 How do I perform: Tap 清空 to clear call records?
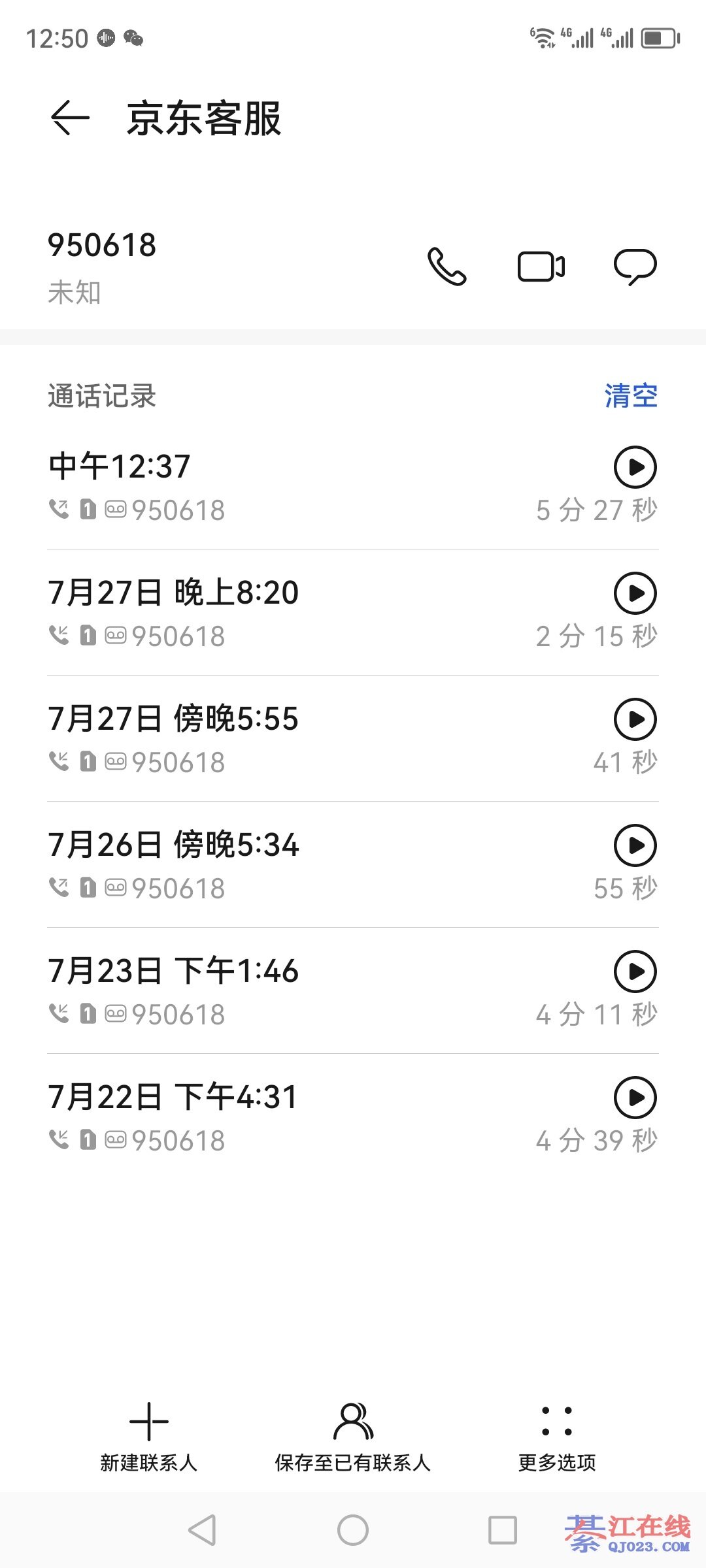(631, 396)
